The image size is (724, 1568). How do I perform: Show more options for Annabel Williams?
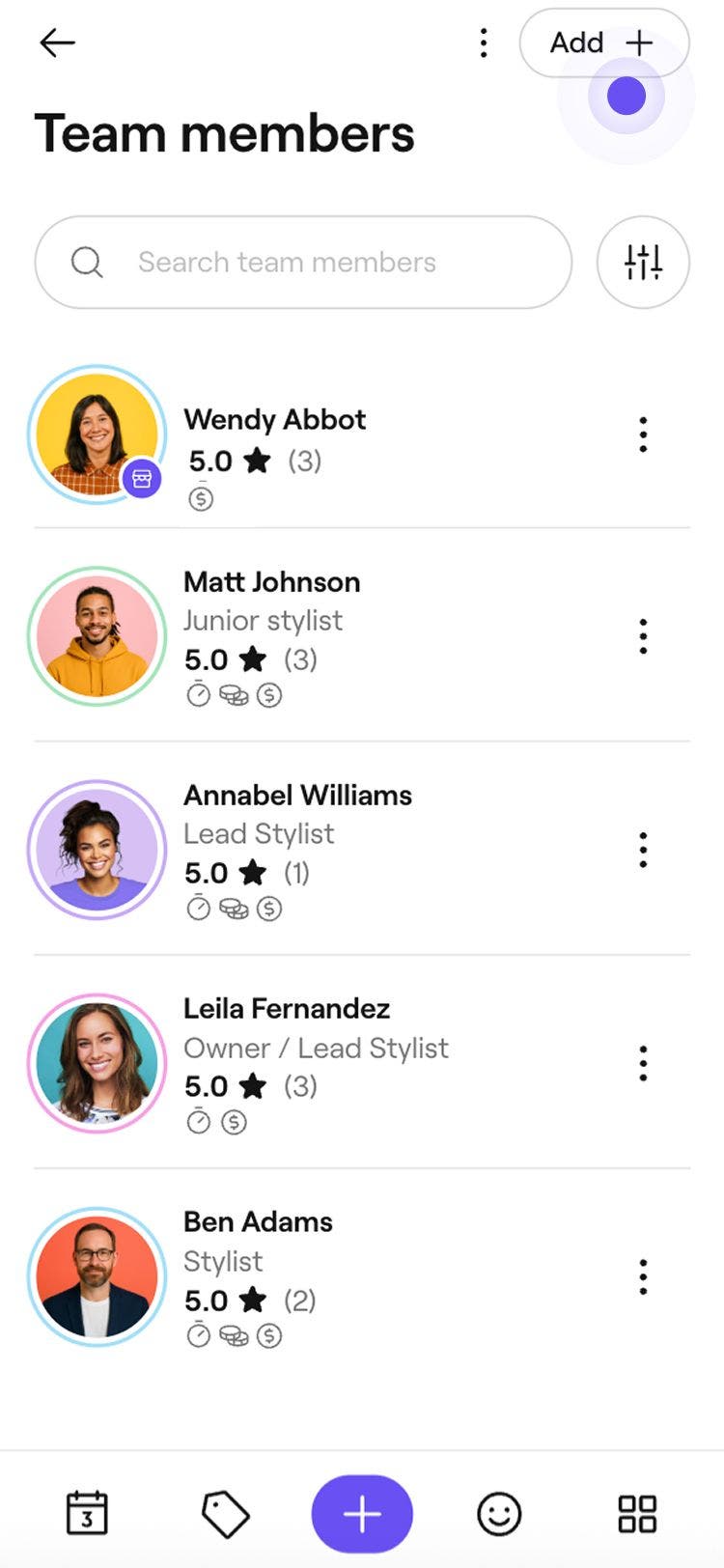pos(643,851)
